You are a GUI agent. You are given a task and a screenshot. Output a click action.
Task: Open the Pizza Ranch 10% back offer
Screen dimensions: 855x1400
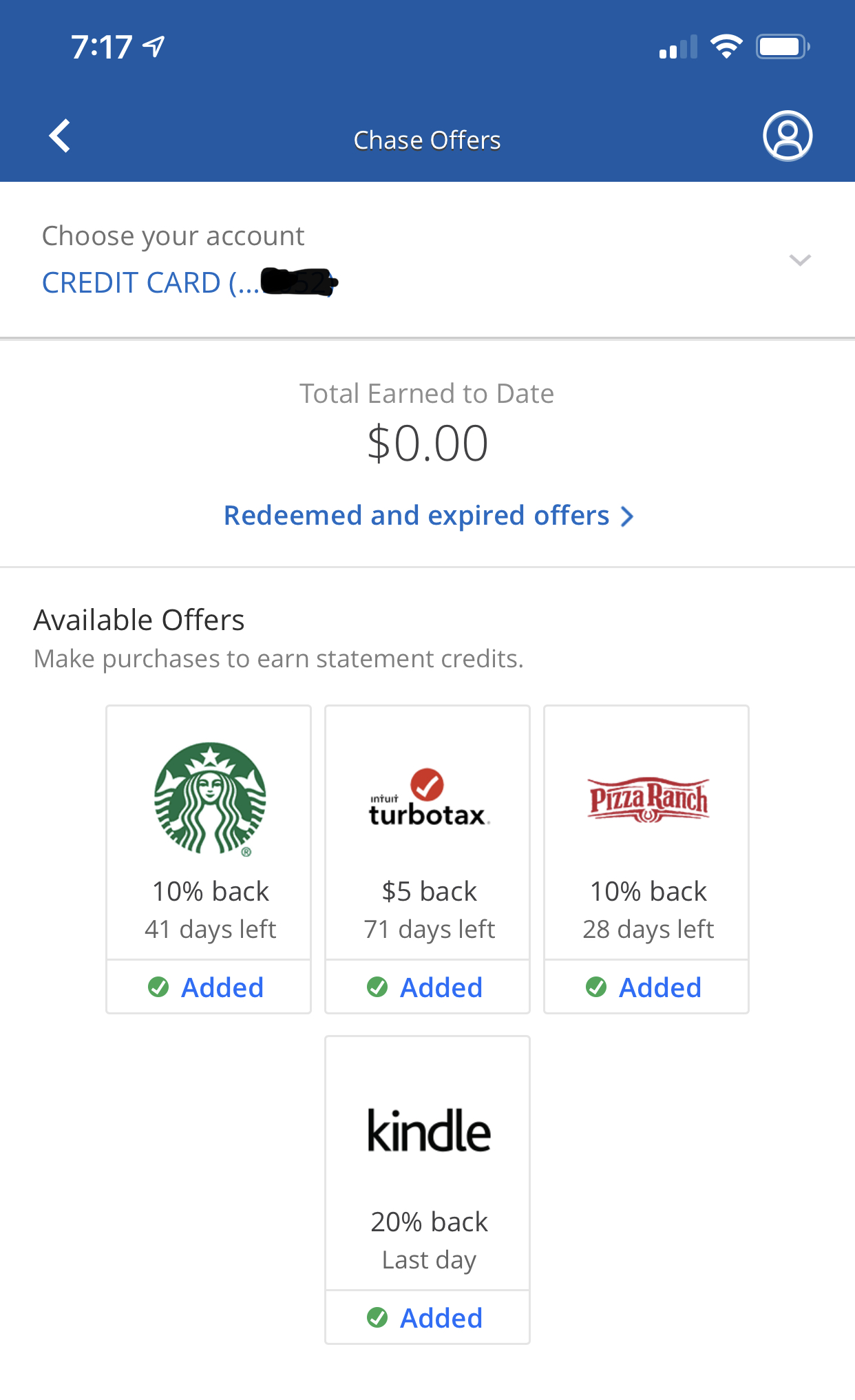[x=646, y=832]
